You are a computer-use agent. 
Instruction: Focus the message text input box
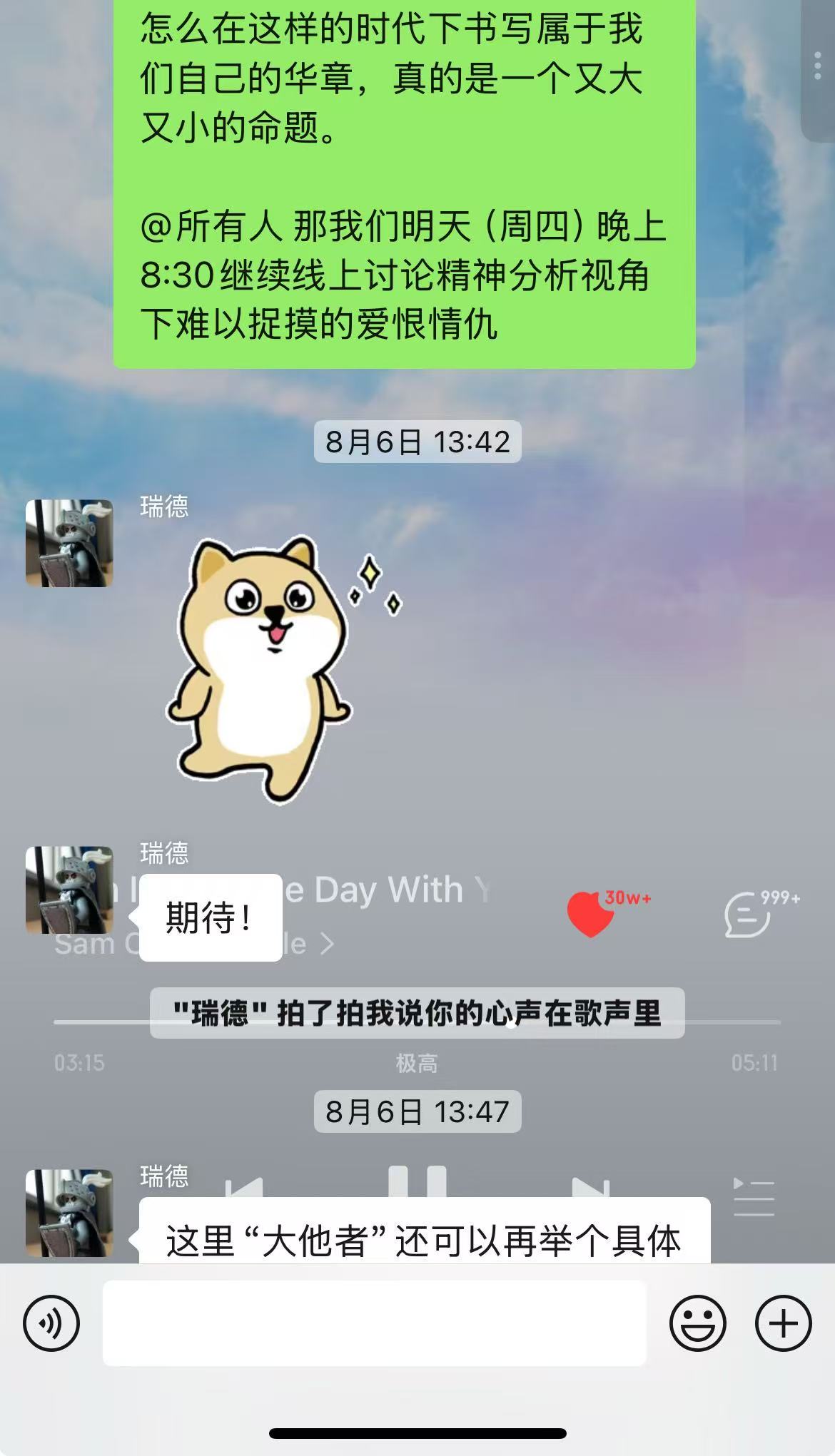point(374,1323)
